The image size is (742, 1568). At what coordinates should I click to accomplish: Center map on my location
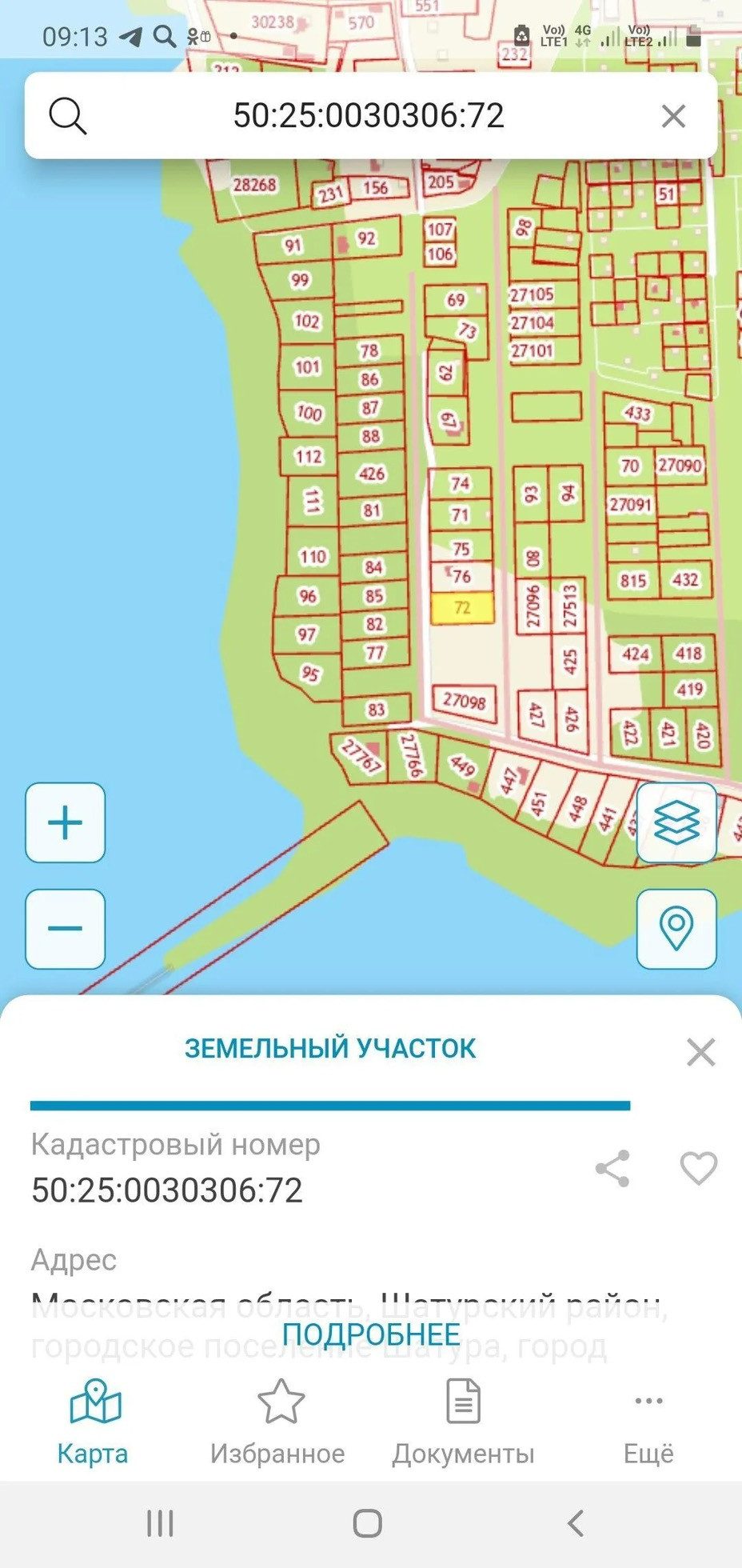pos(676,929)
